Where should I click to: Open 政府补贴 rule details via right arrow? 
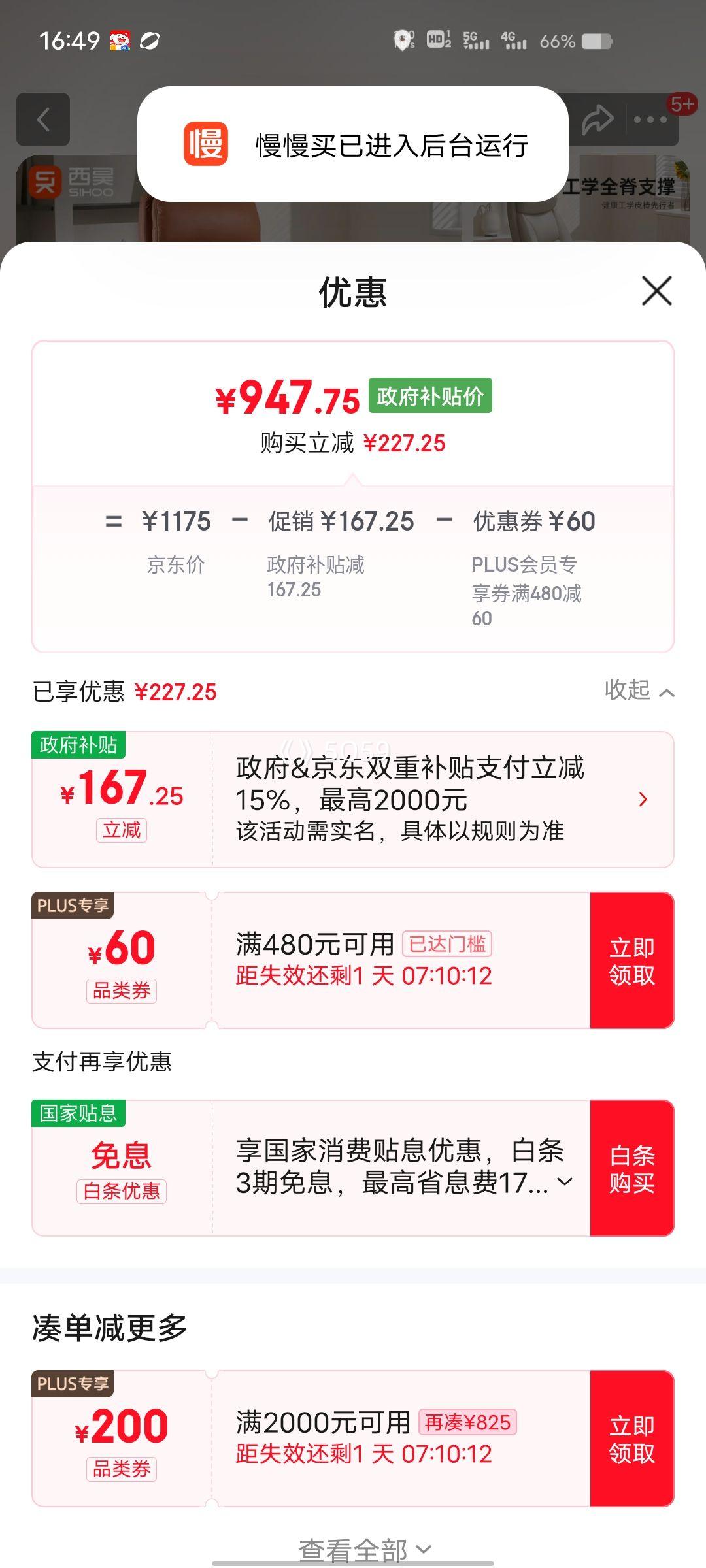click(x=644, y=798)
